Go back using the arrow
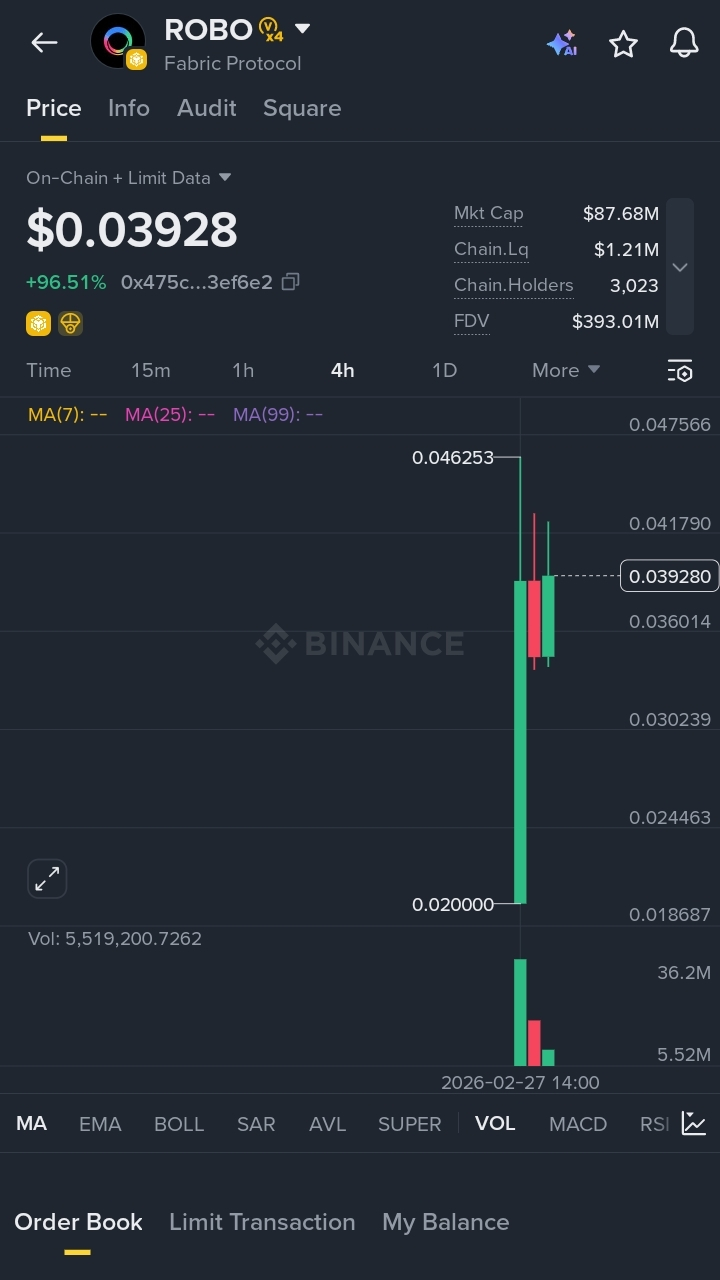Image resolution: width=720 pixels, height=1280 pixels. (44, 43)
